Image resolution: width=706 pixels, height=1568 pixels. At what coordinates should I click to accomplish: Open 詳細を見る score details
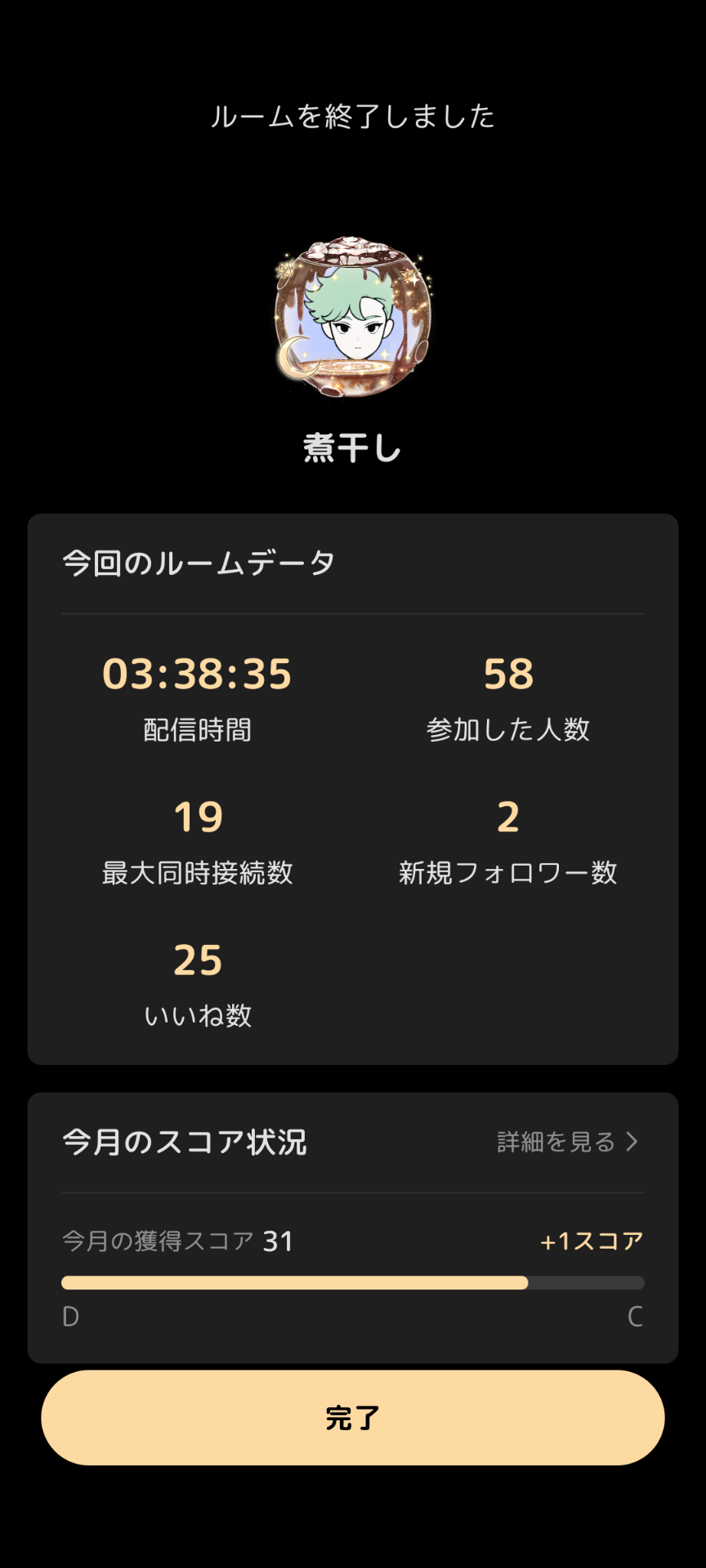[x=567, y=1142]
